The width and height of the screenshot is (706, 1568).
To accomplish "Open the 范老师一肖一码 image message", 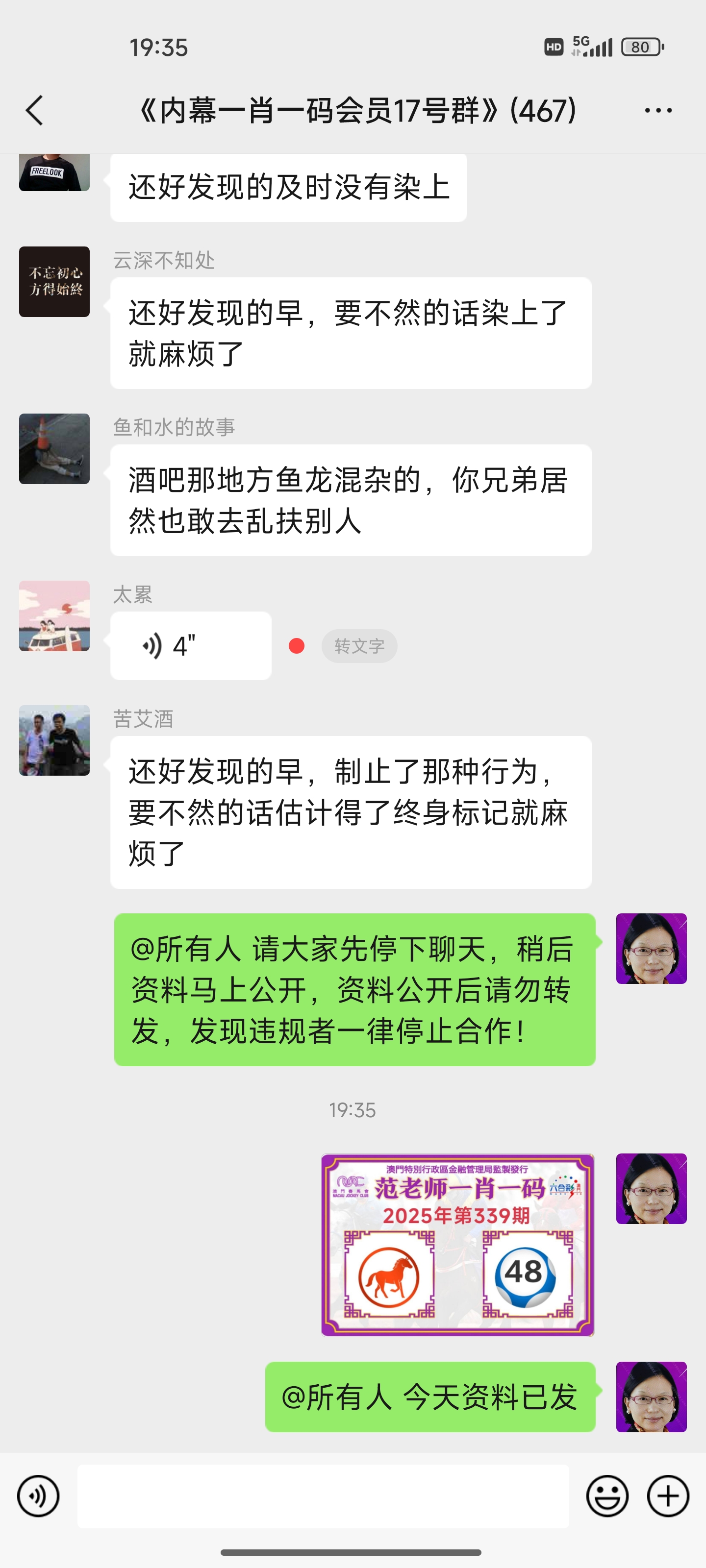I will tap(457, 1244).
